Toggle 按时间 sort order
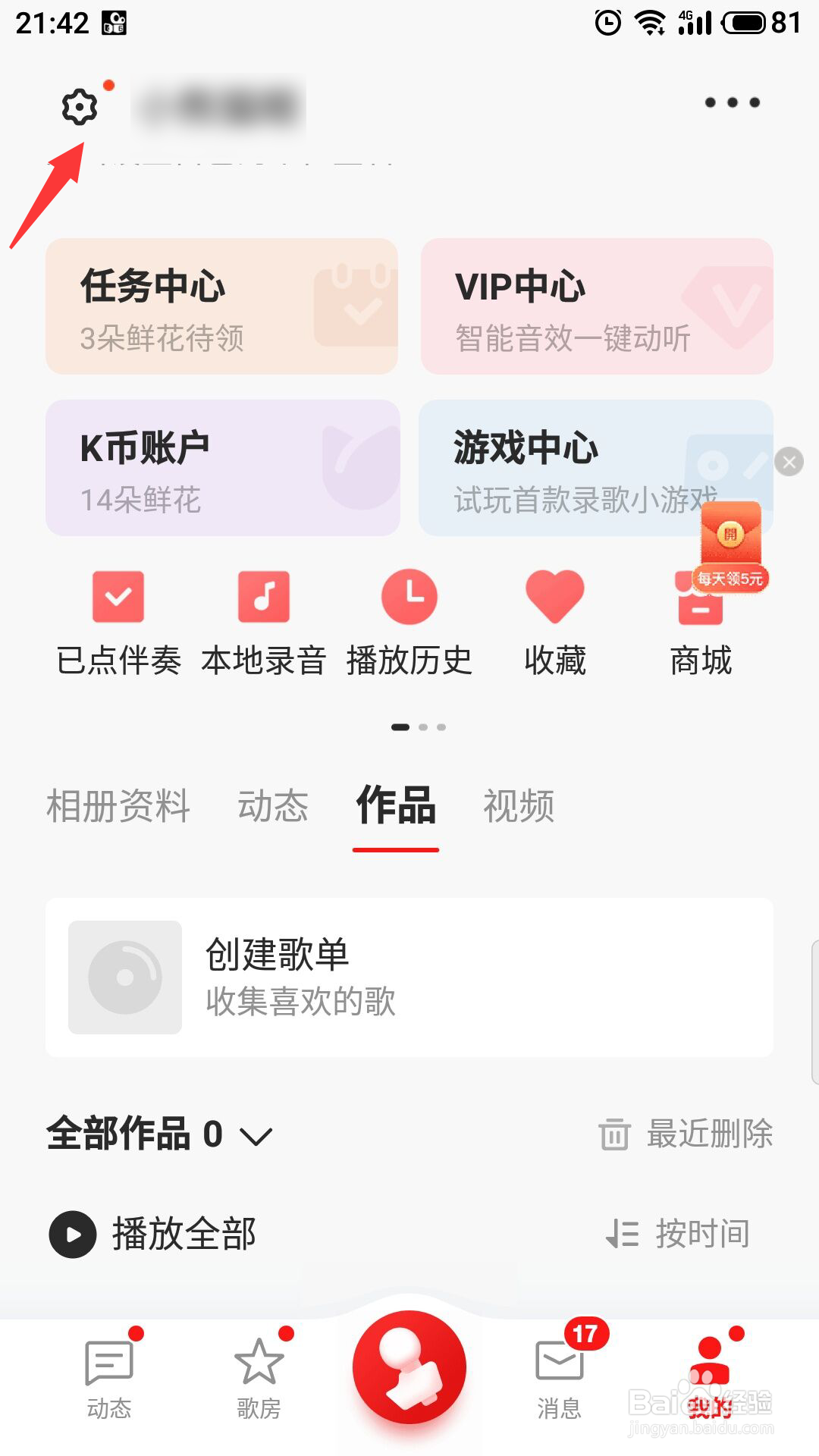 [x=681, y=1234]
